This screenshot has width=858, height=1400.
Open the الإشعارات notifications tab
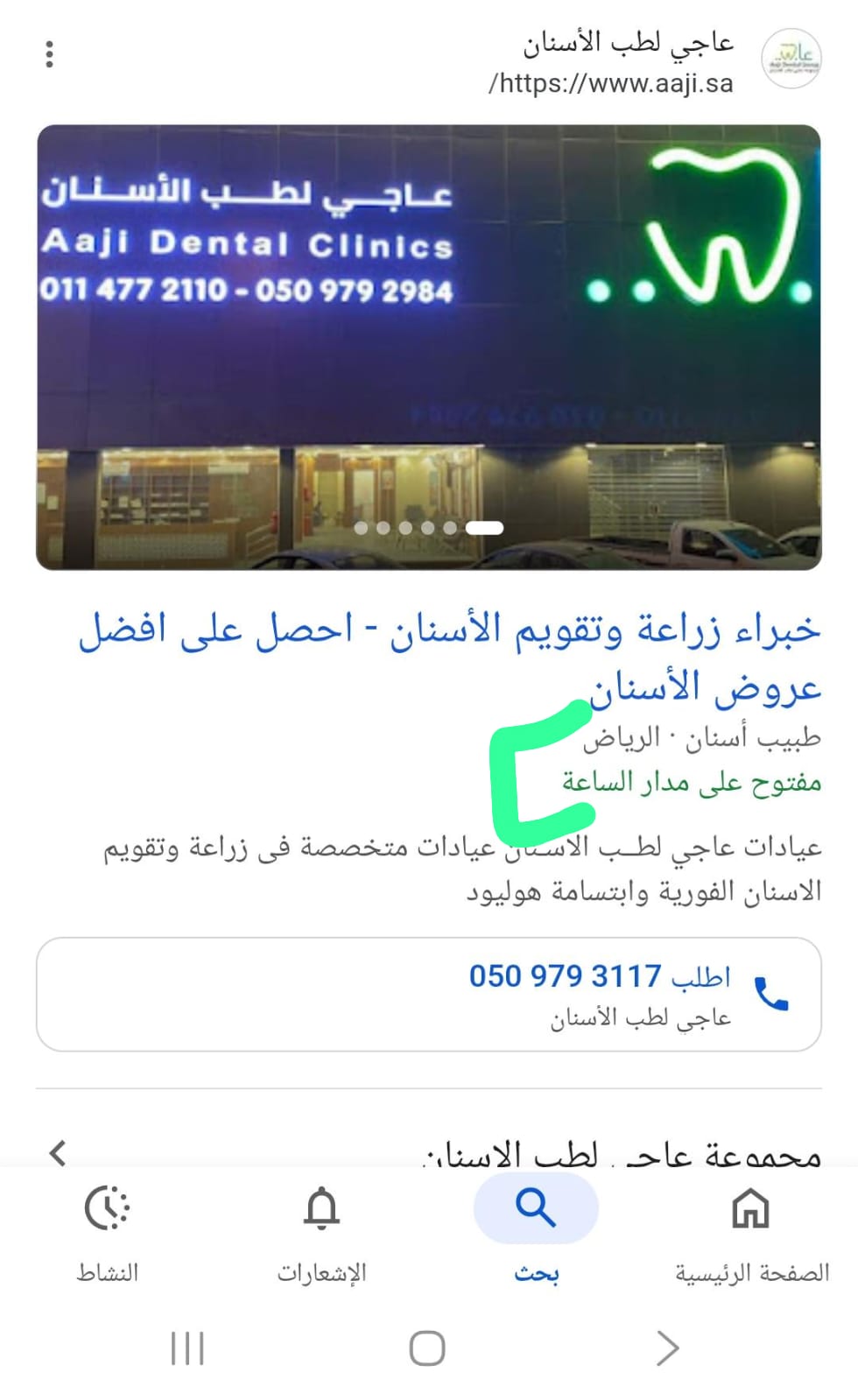tap(321, 1230)
